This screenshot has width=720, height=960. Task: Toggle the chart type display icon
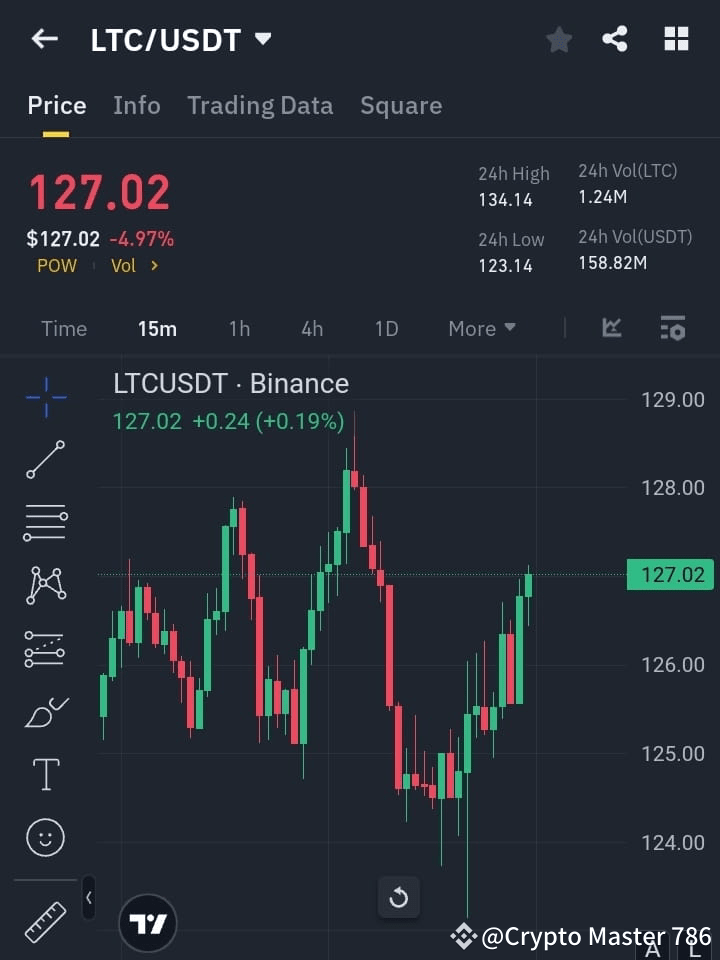click(x=611, y=328)
